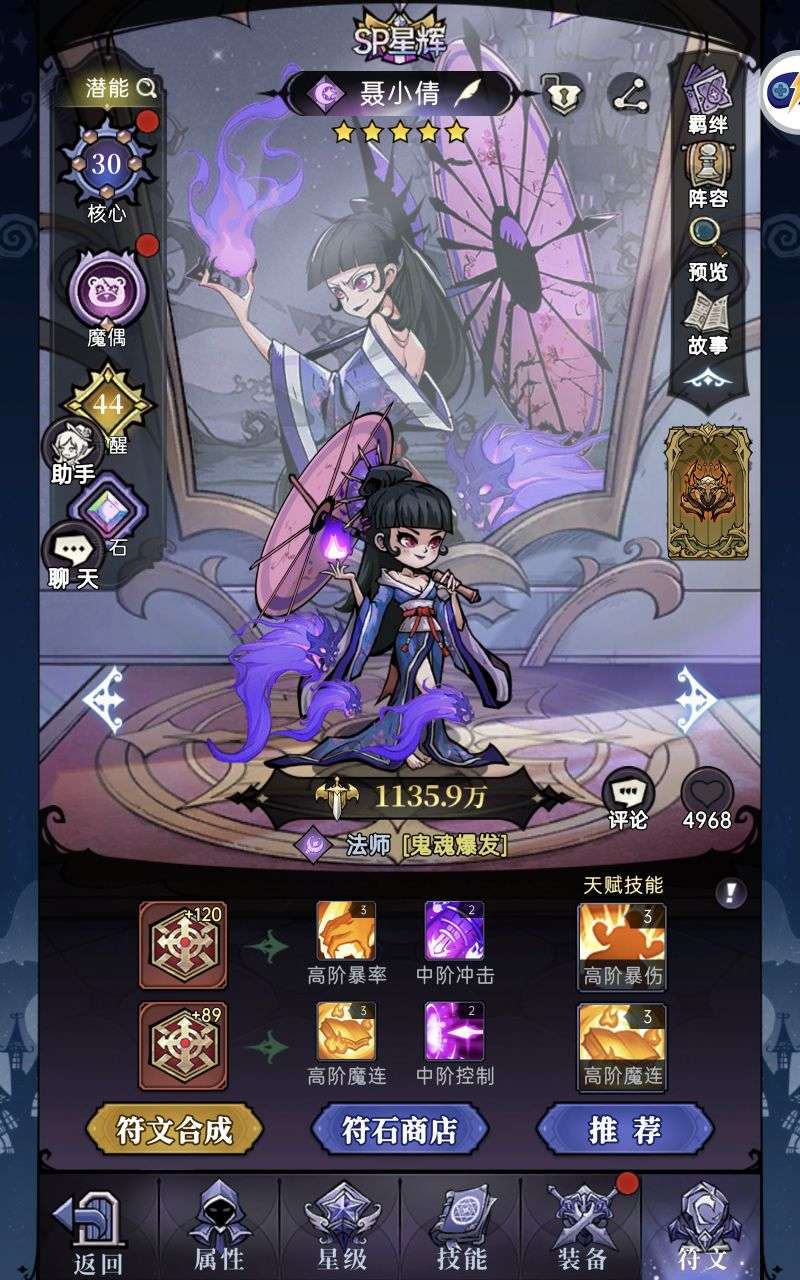Open 预览 preview with magnifier
Screen dimensions: 800x1280
(x=708, y=248)
